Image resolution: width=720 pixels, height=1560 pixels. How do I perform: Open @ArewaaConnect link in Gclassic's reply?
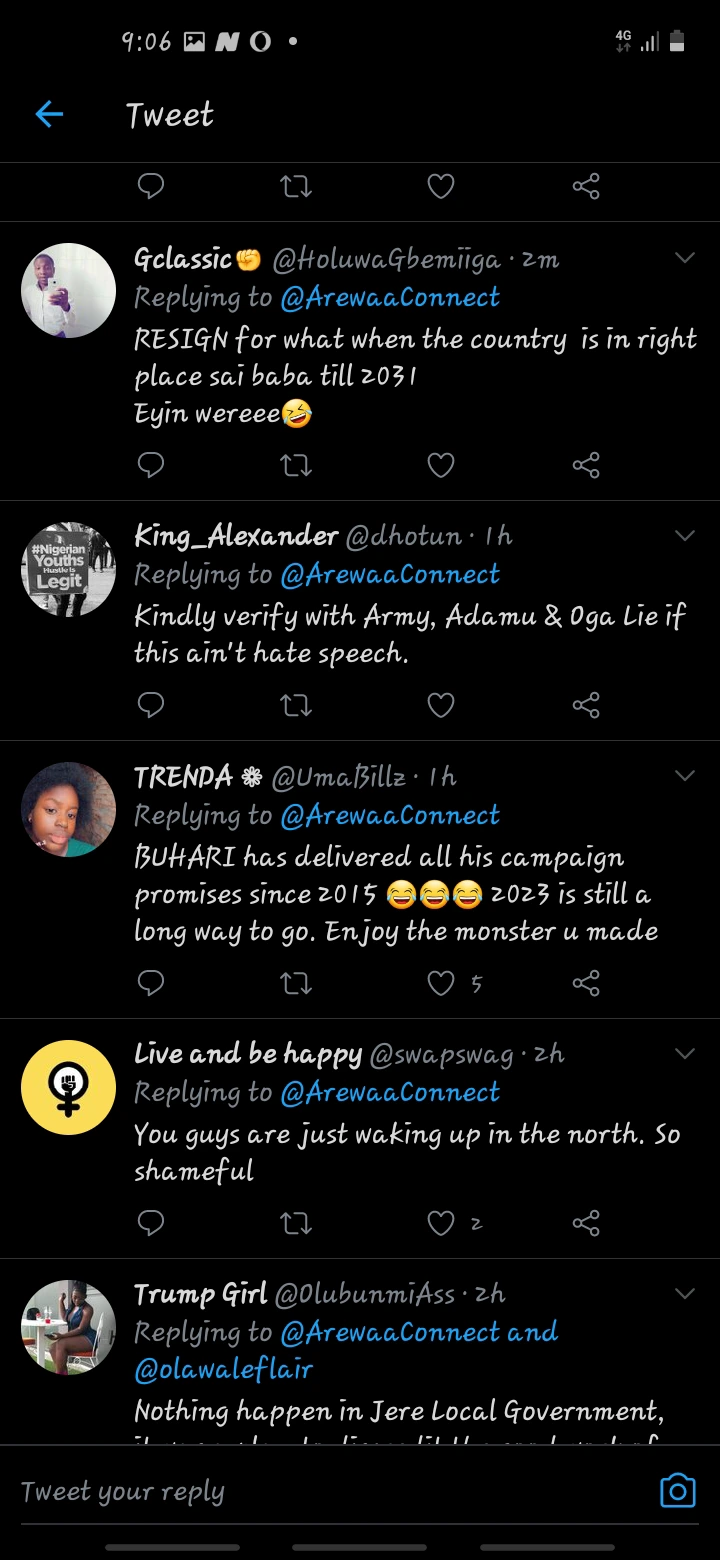389,298
